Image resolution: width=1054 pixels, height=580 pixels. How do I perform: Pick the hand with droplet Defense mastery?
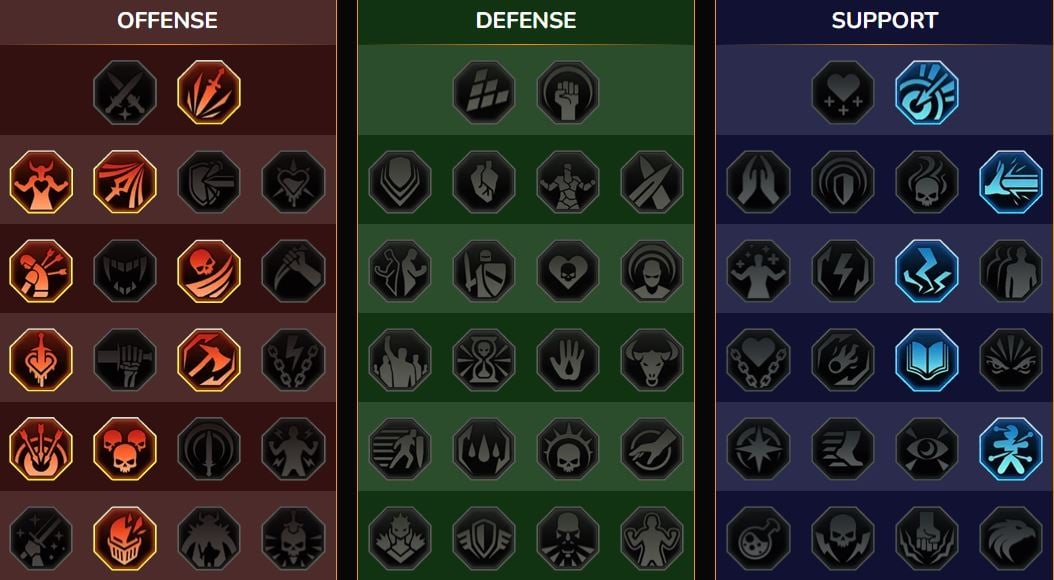pyautogui.click(x=568, y=360)
